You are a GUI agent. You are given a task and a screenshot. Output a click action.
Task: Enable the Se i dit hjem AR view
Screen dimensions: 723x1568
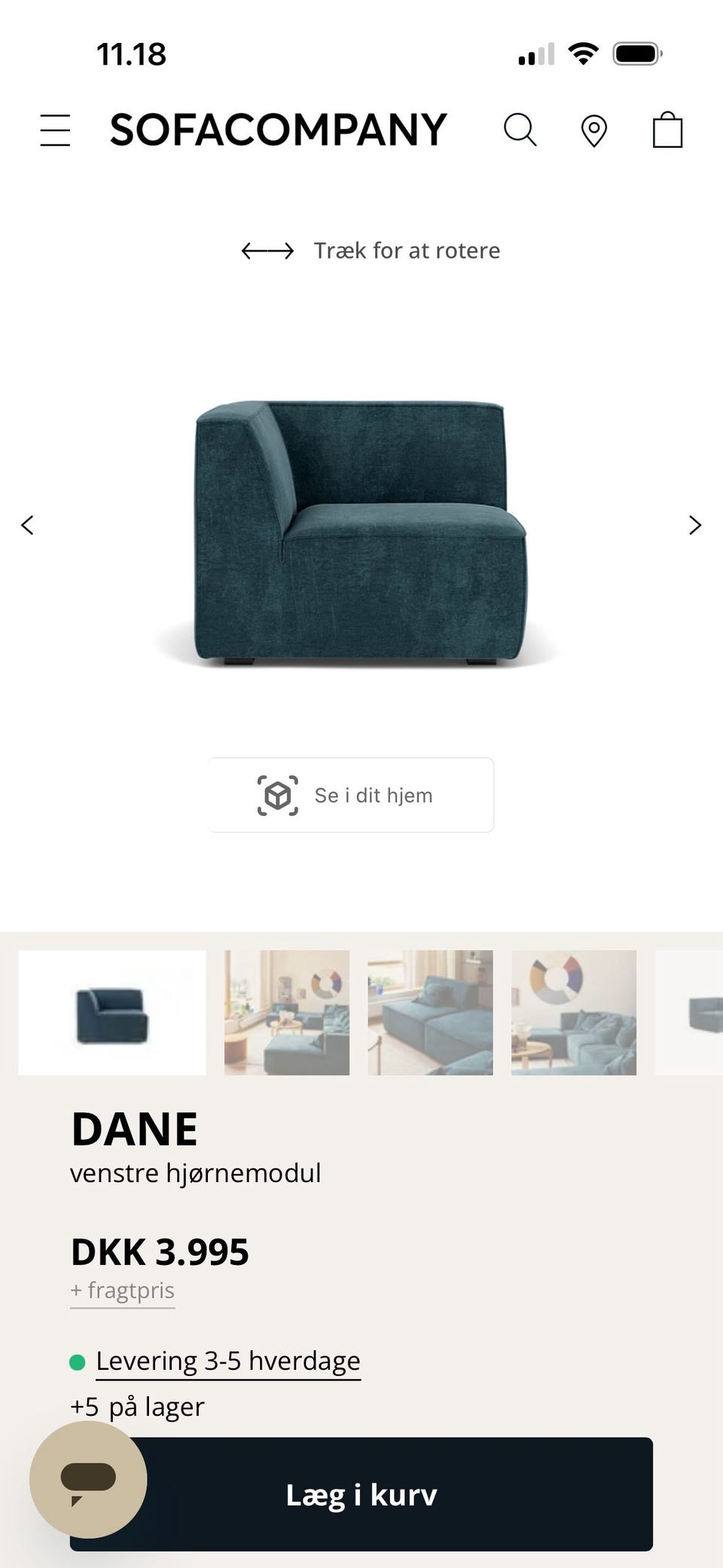[x=351, y=794]
